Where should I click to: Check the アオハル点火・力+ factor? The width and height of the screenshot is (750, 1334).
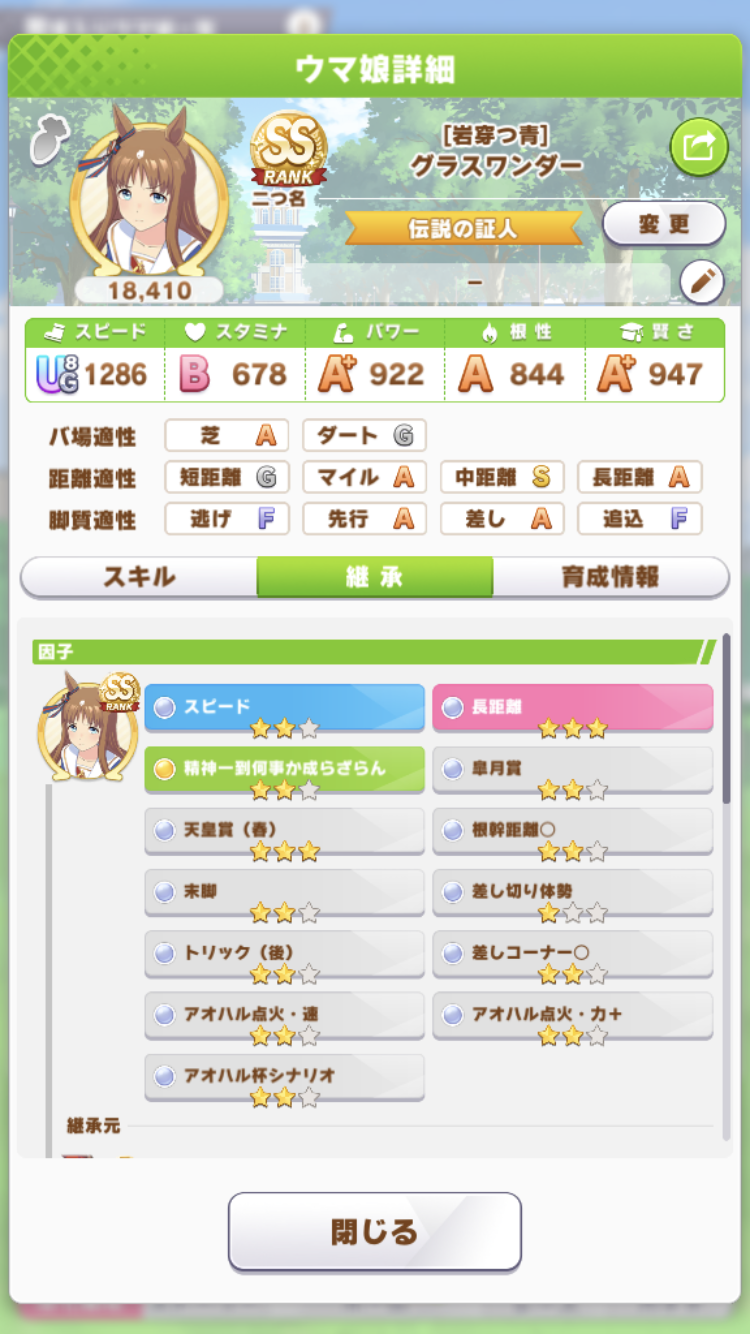coord(572,1015)
